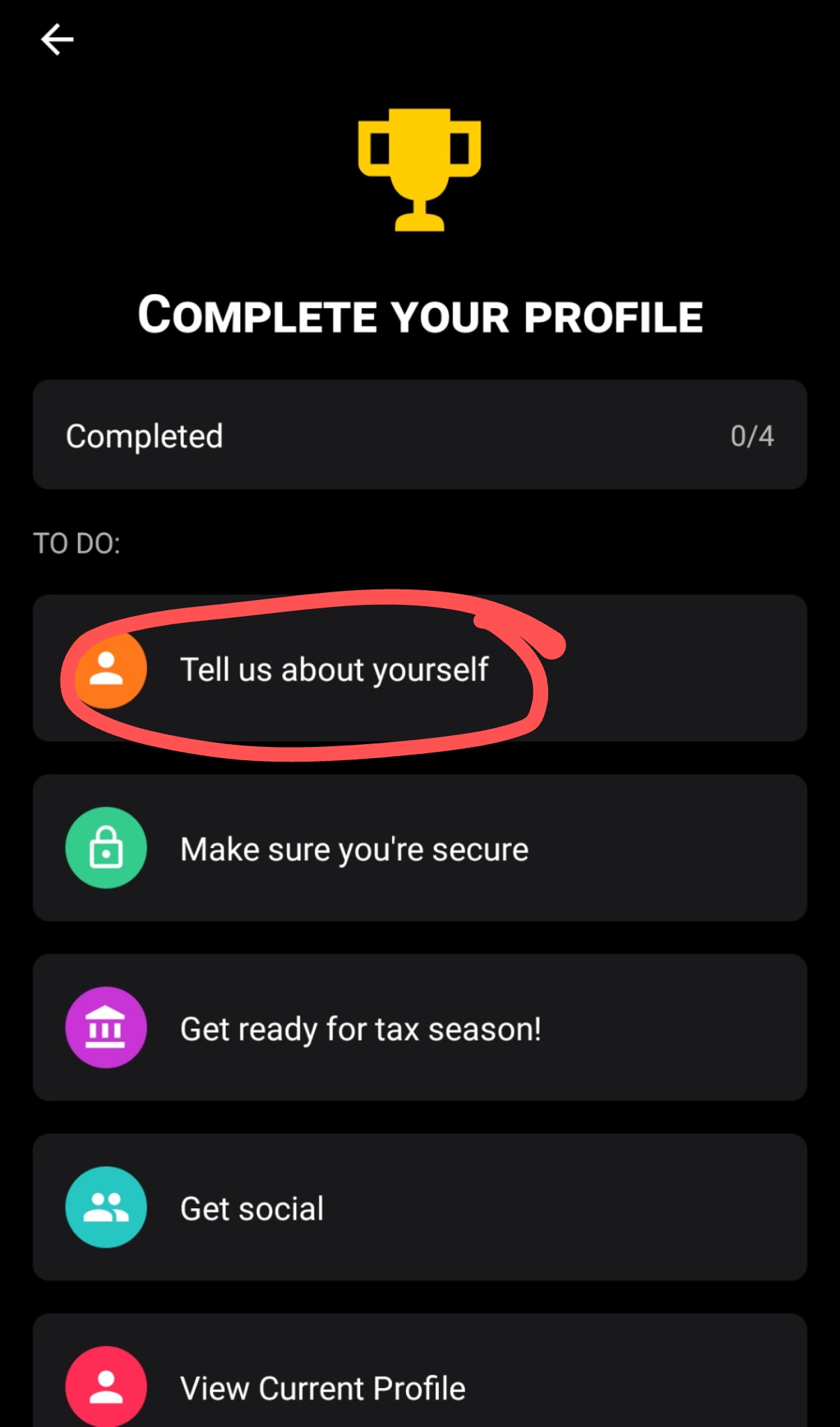Open Make sure you're secure
840x1427 pixels.
coord(354,849)
